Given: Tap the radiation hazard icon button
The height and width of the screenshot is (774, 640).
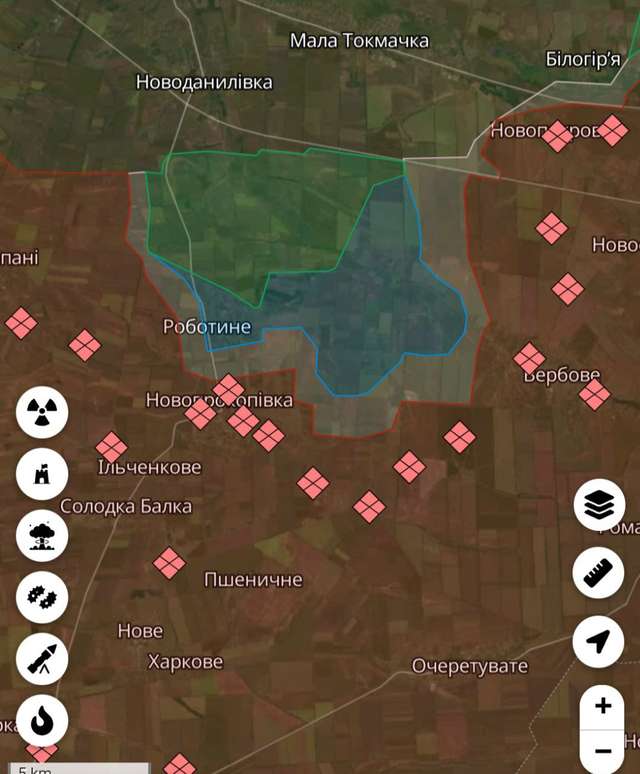Looking at the screenshot, I should pos(42,412).
